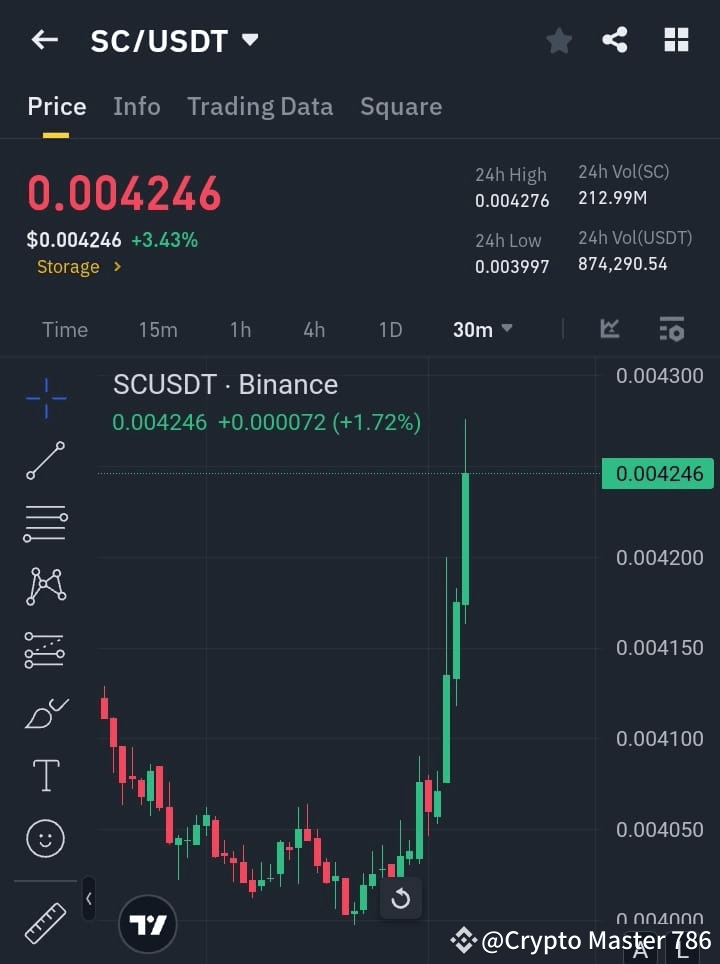The height and width of the screenshot is (964, 720).
Task: Select the text annotation tool
Action: (44, 775)
